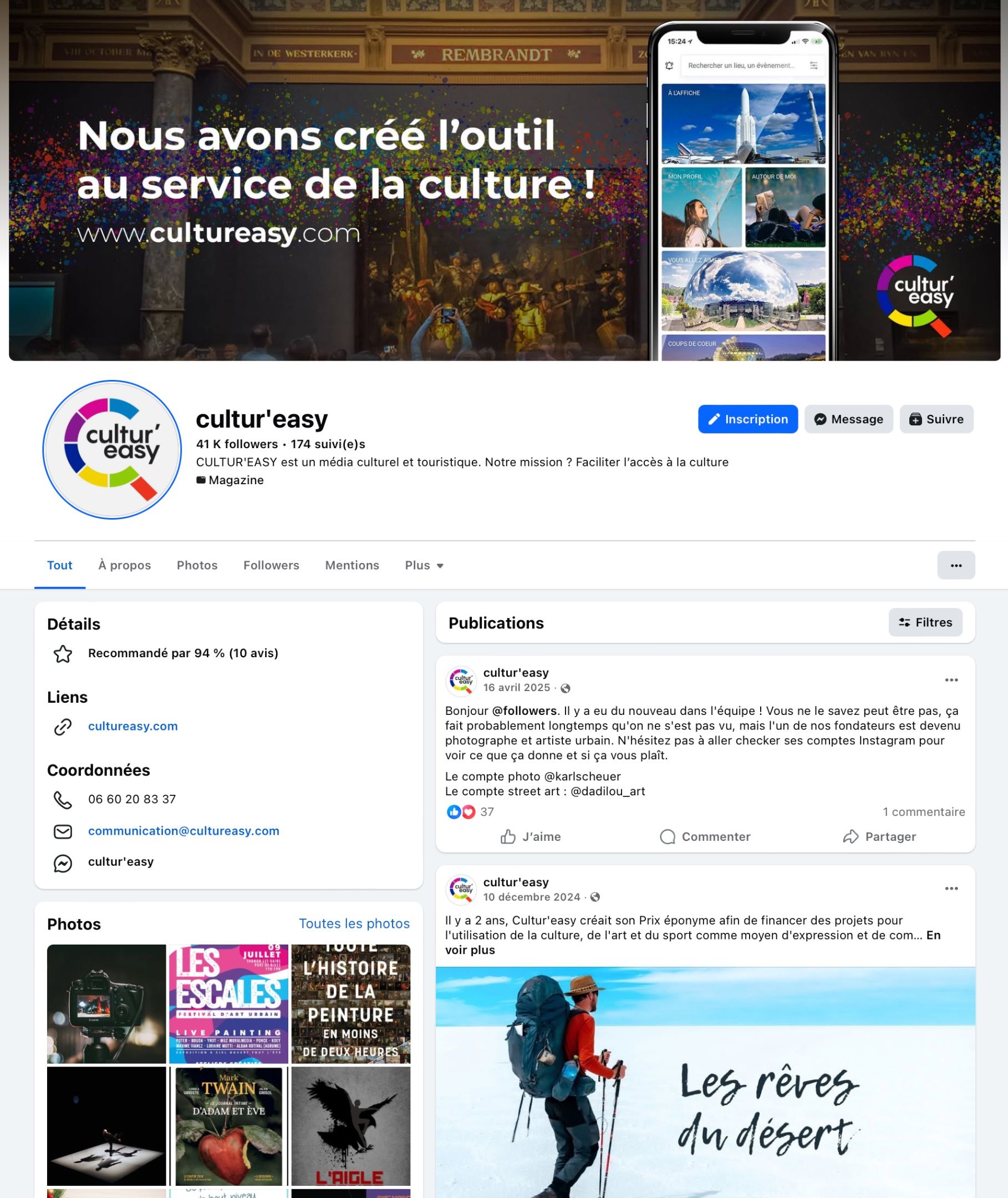Open the Filtres for publications

(925, 622)
